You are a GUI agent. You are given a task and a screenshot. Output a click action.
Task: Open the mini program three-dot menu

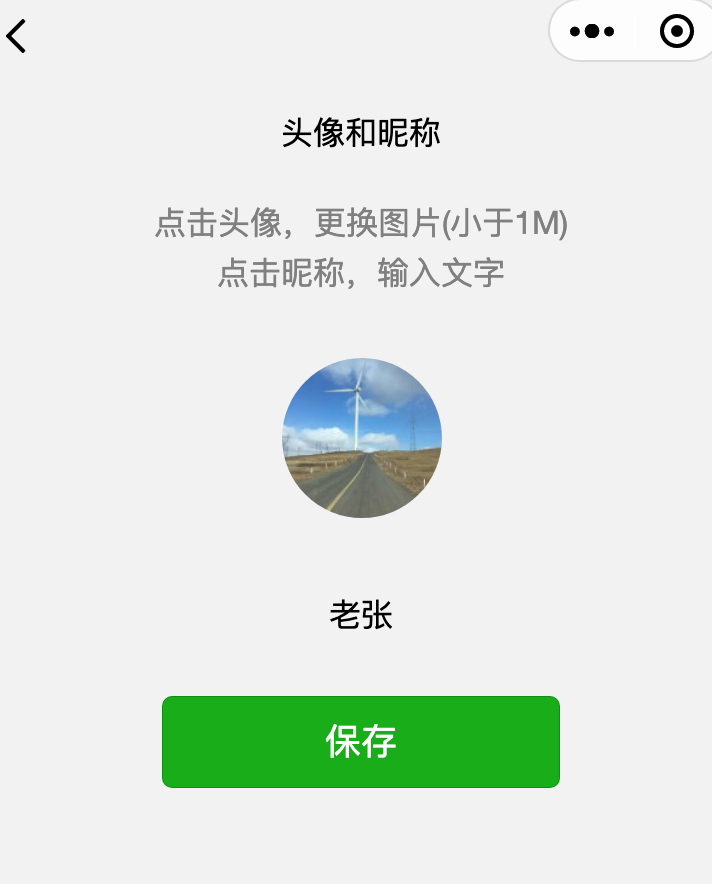tap(592, 32)
